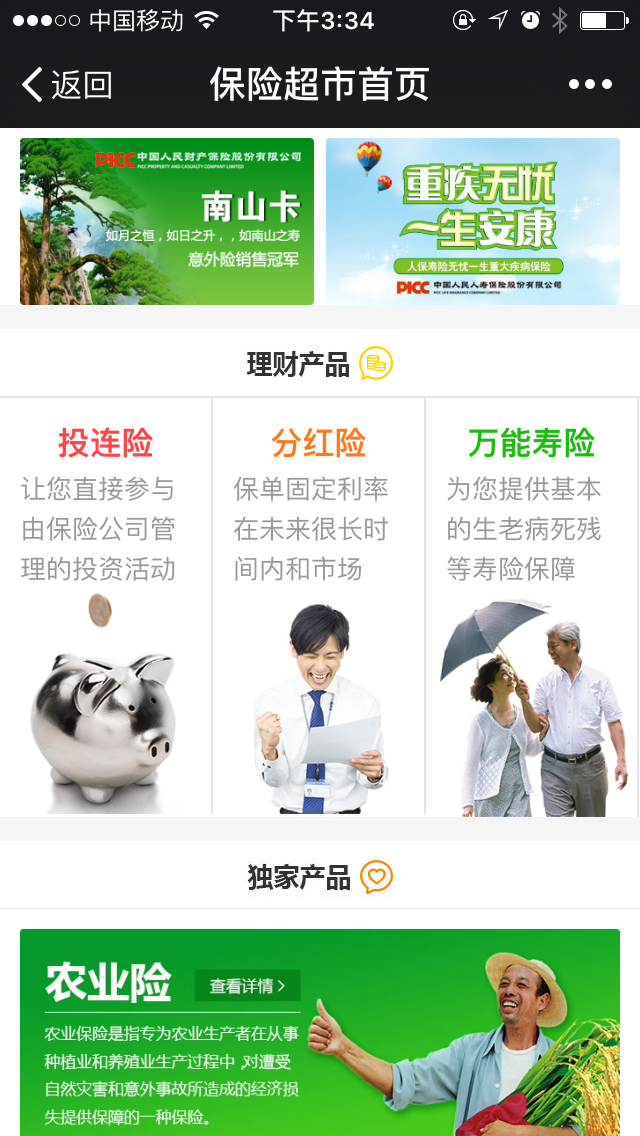640x1136 pixels.
Task: Tap the 返回 back button
Action: (67, 85)
